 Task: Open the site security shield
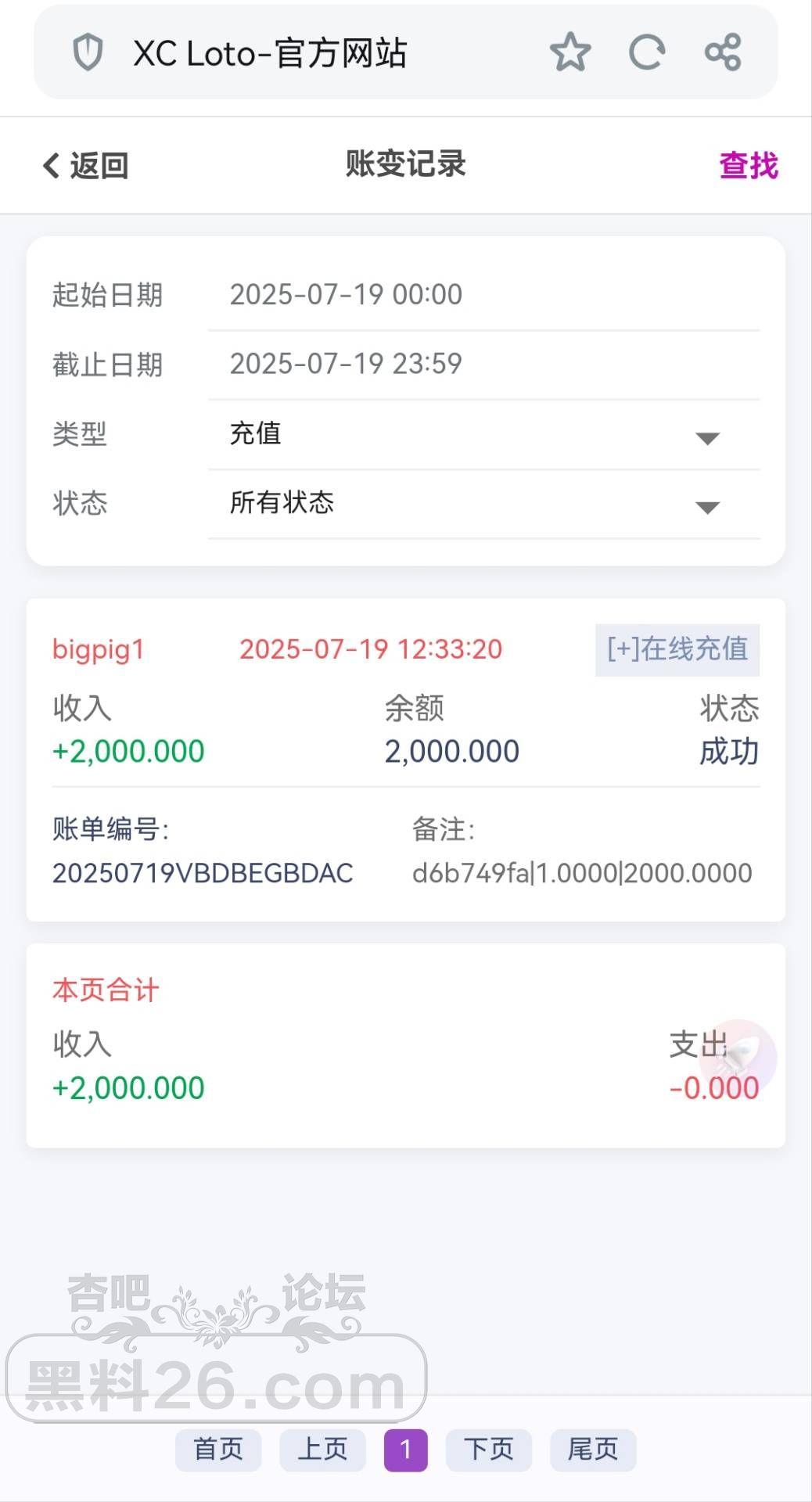[88, 52]
